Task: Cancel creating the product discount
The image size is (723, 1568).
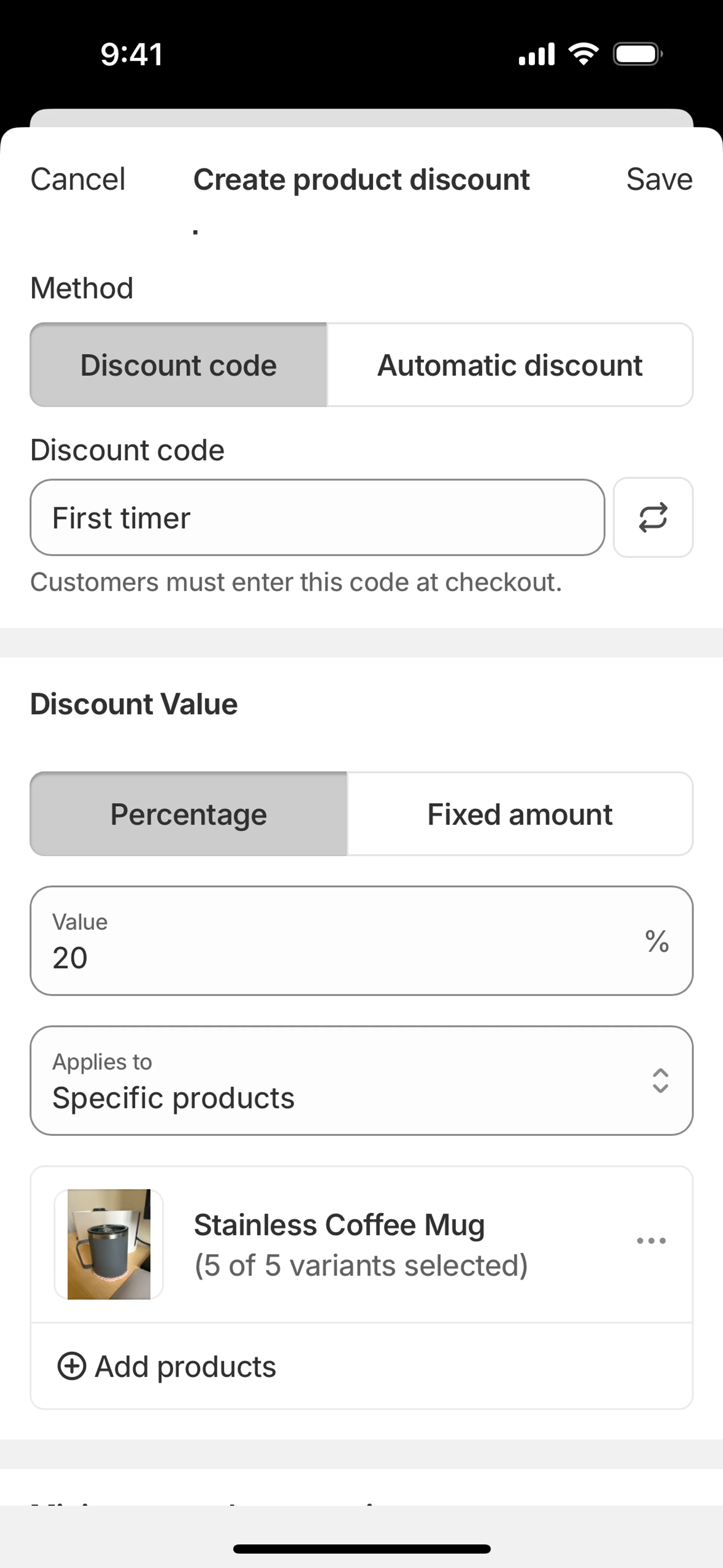Action: [x=78, y=180]
